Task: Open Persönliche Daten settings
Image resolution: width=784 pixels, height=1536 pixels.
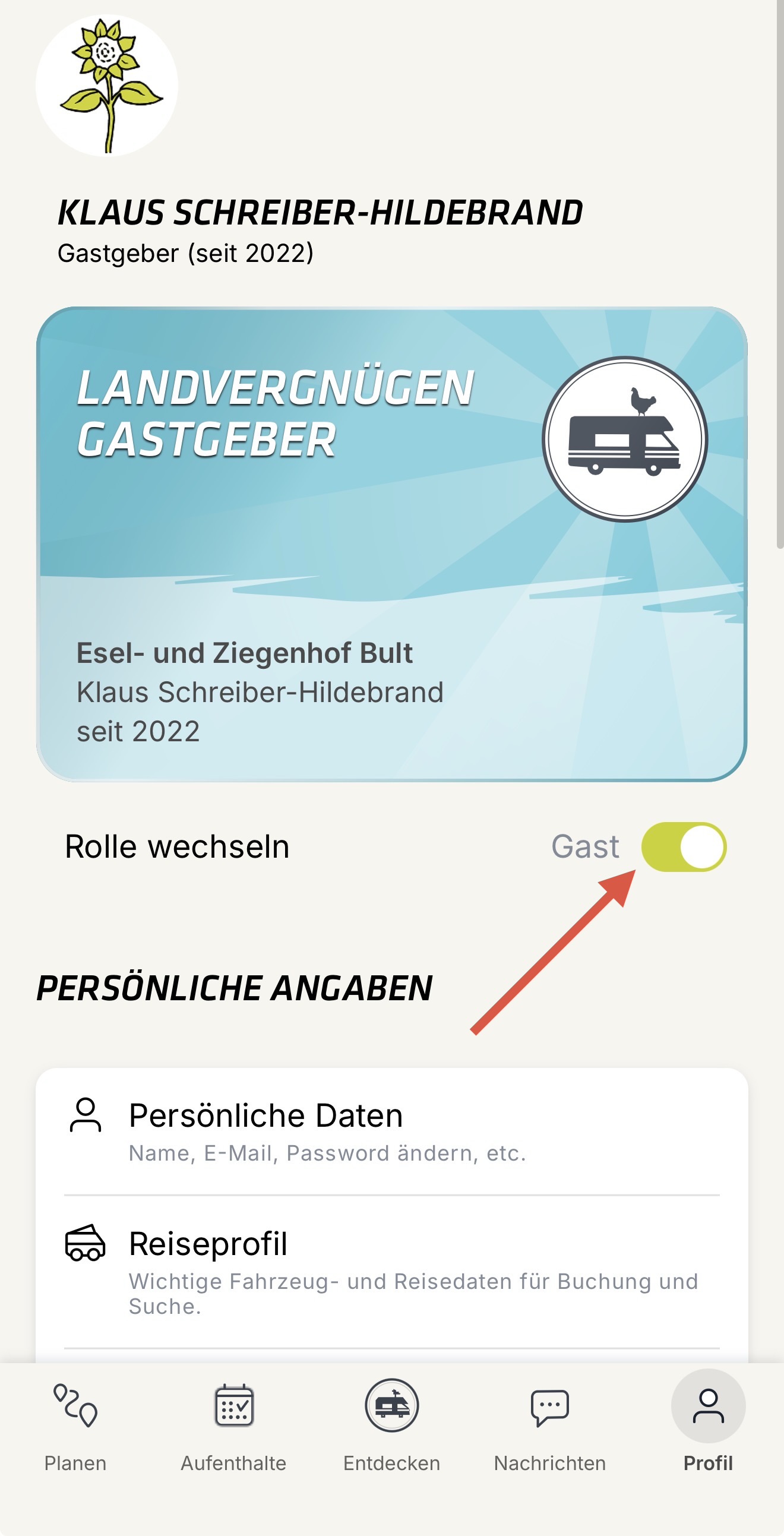Action: (x=391, y=1130)
